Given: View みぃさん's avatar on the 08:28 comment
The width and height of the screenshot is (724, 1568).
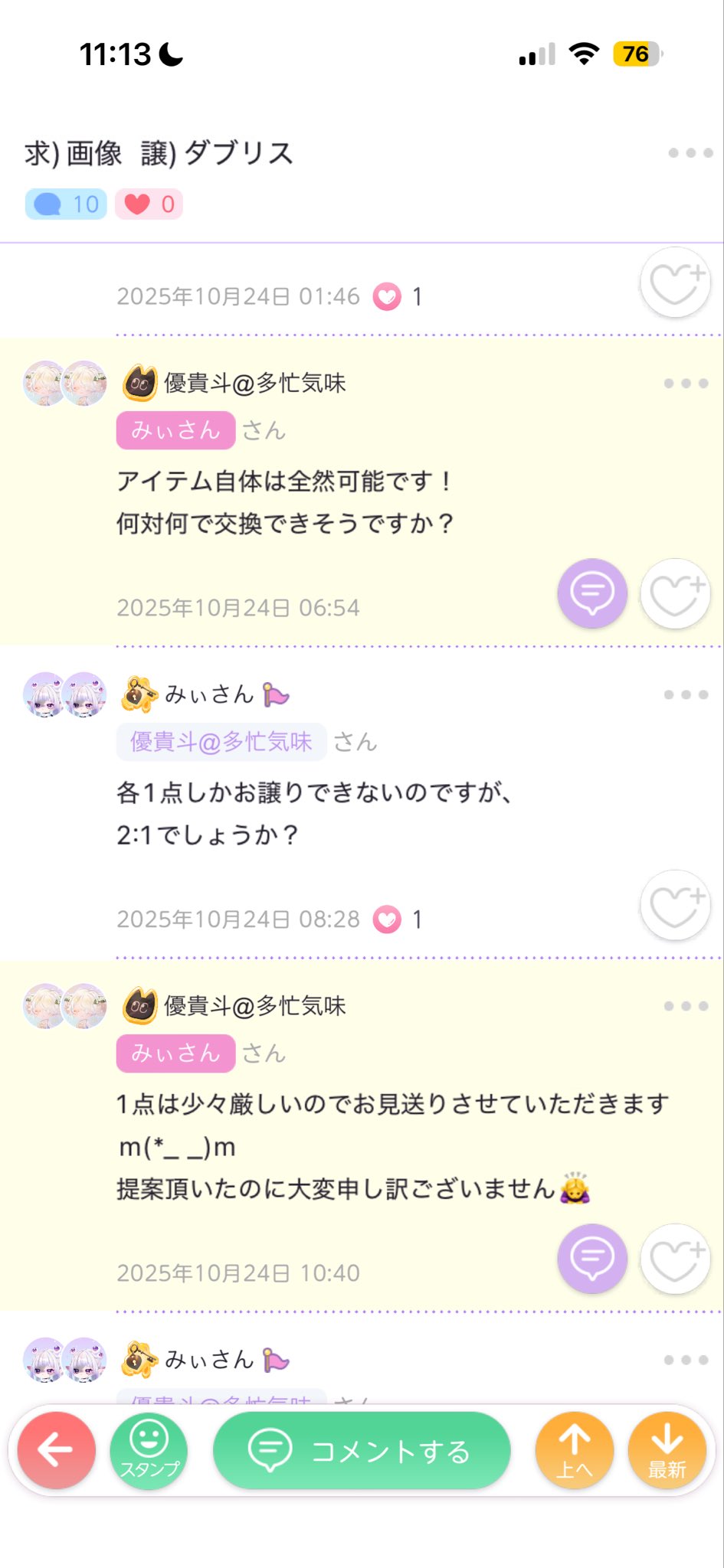Looking at the screenshot, I should click(x=64, y=695).
